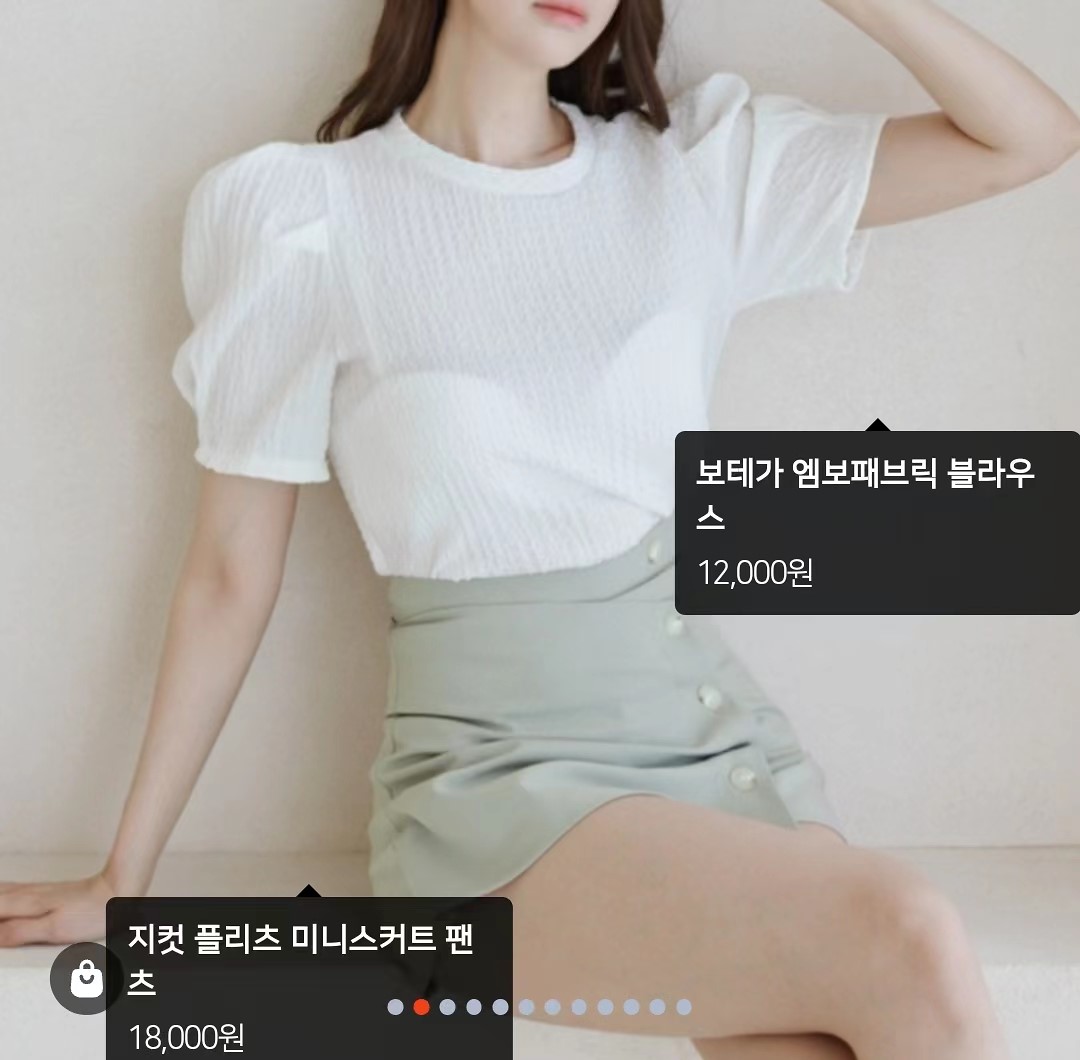1080x1060 pixels.
Task: Open the 보테가 엠보패브릭 블라우스 product tag
Action: click(876, 522)
